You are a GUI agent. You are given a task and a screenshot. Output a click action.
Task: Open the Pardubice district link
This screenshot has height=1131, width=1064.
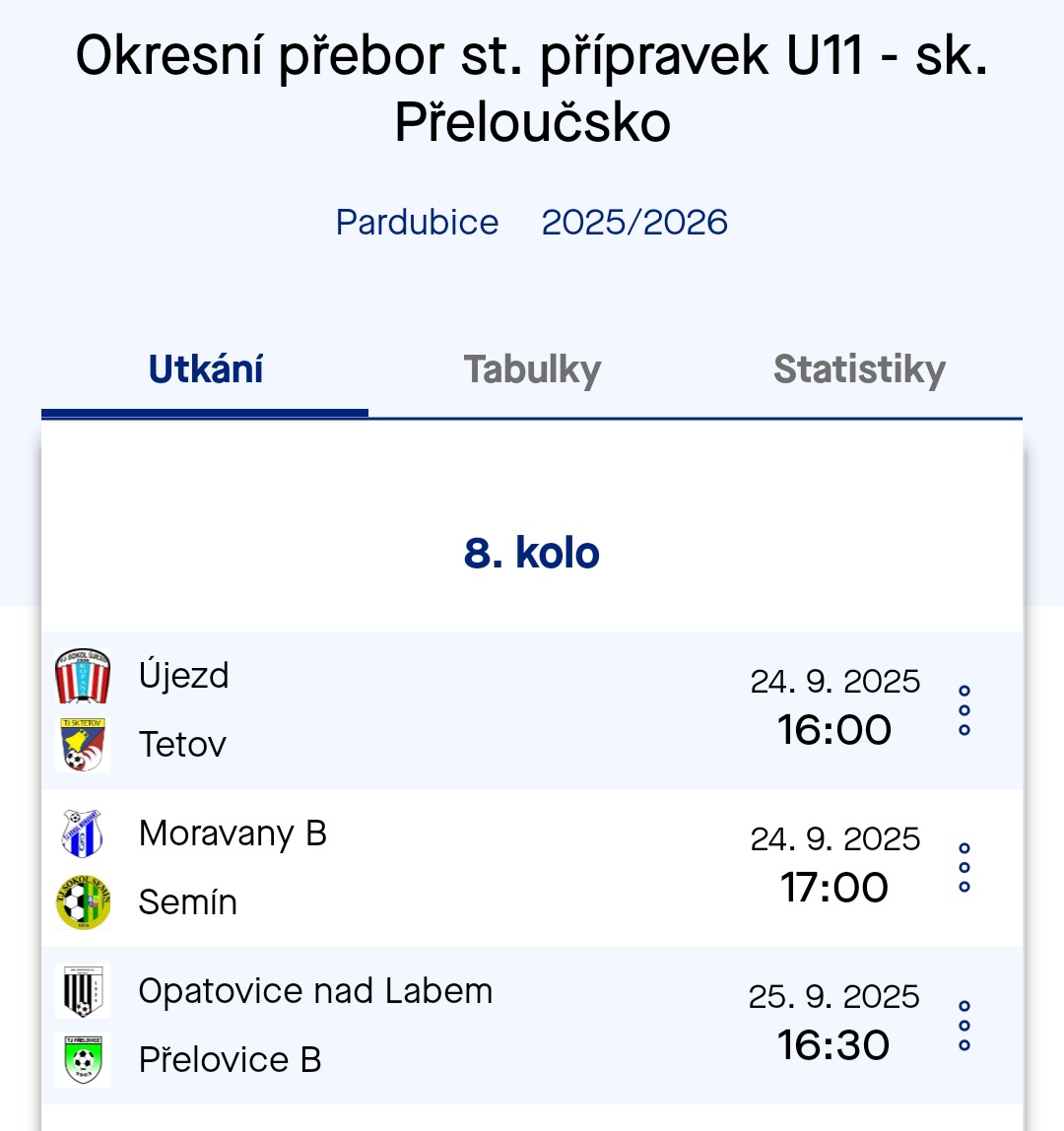pyautogui.click(x=417, y=223)
